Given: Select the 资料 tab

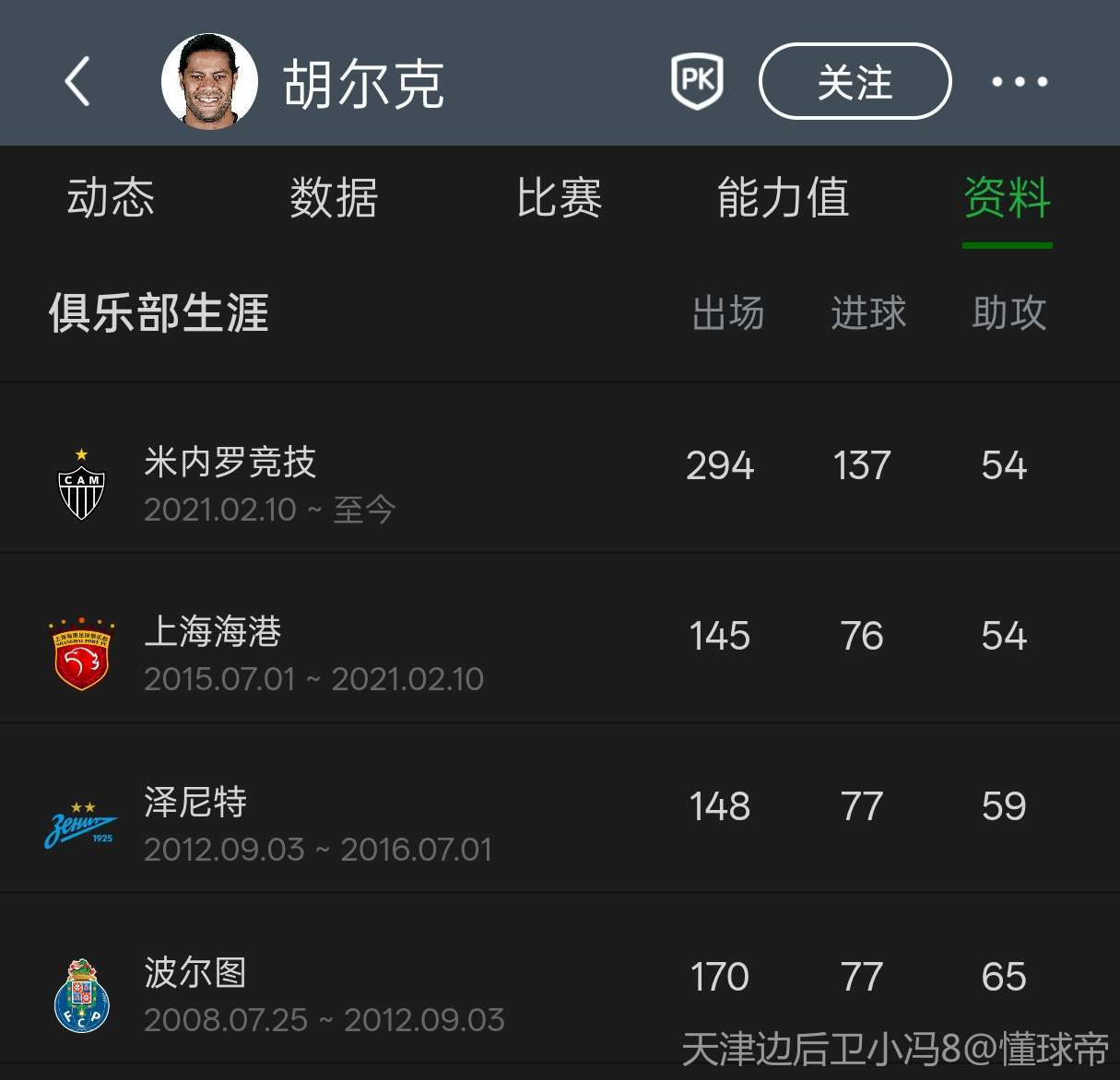Looking at the screenshot, I should 1007,198.
